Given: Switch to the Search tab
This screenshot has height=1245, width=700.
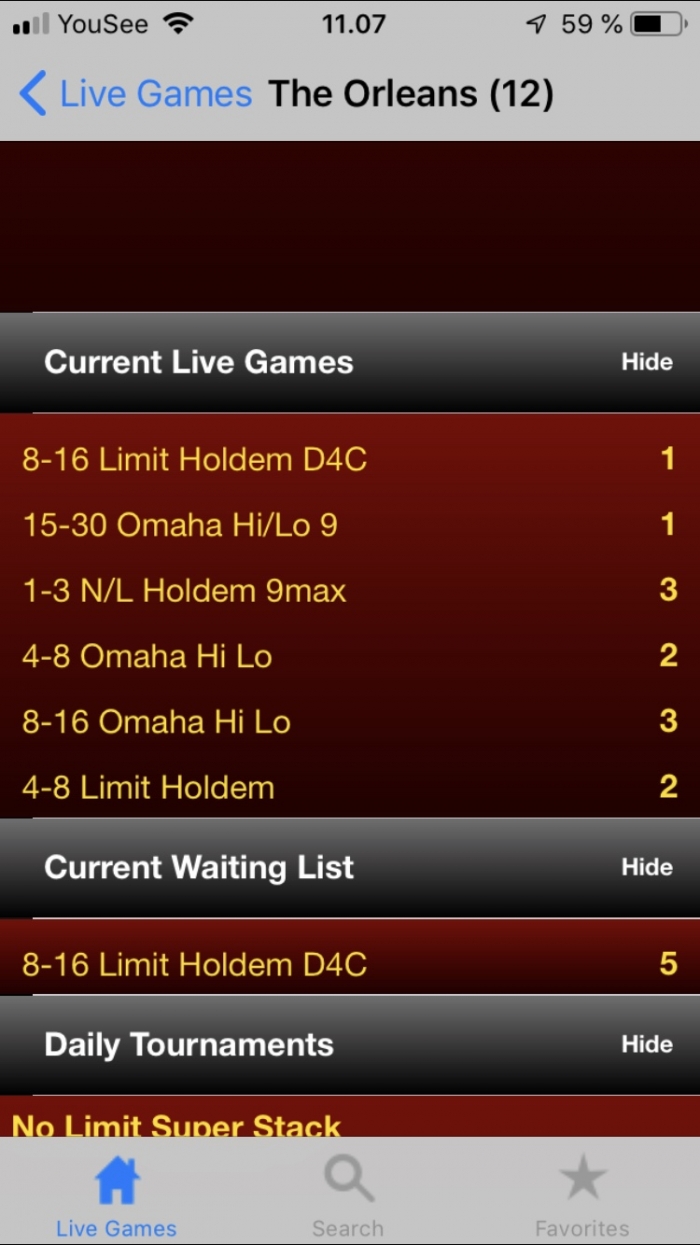Looking at the screenshot, I should (x=348, y=1194).
